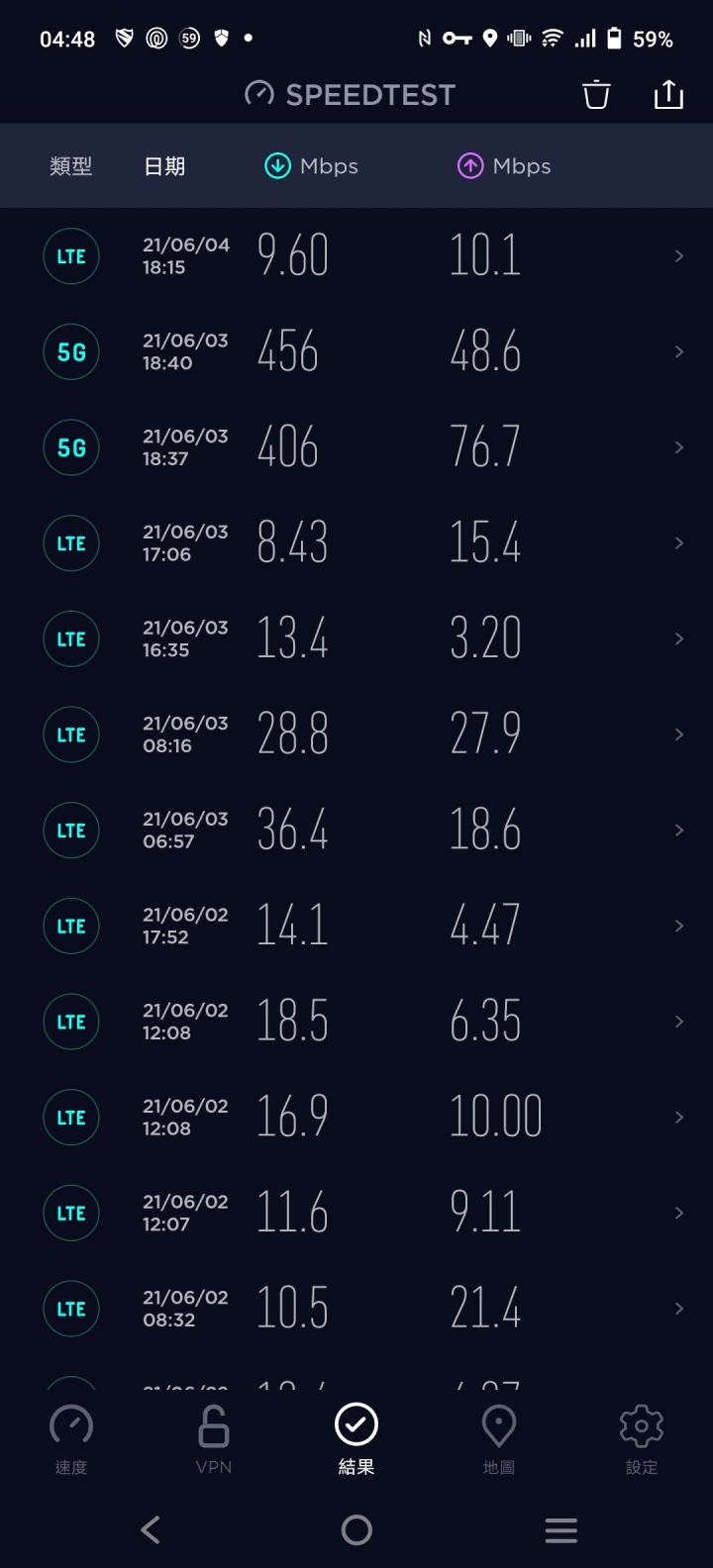Viewport: 713px width, 1568px height.
Task: Open the LTE test from 21/06/03 06:57
Action: coord(356,831)
